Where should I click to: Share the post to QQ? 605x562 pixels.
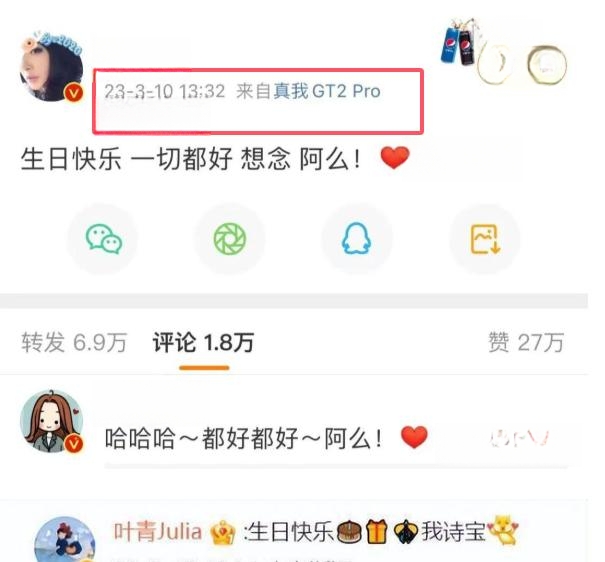356,238
